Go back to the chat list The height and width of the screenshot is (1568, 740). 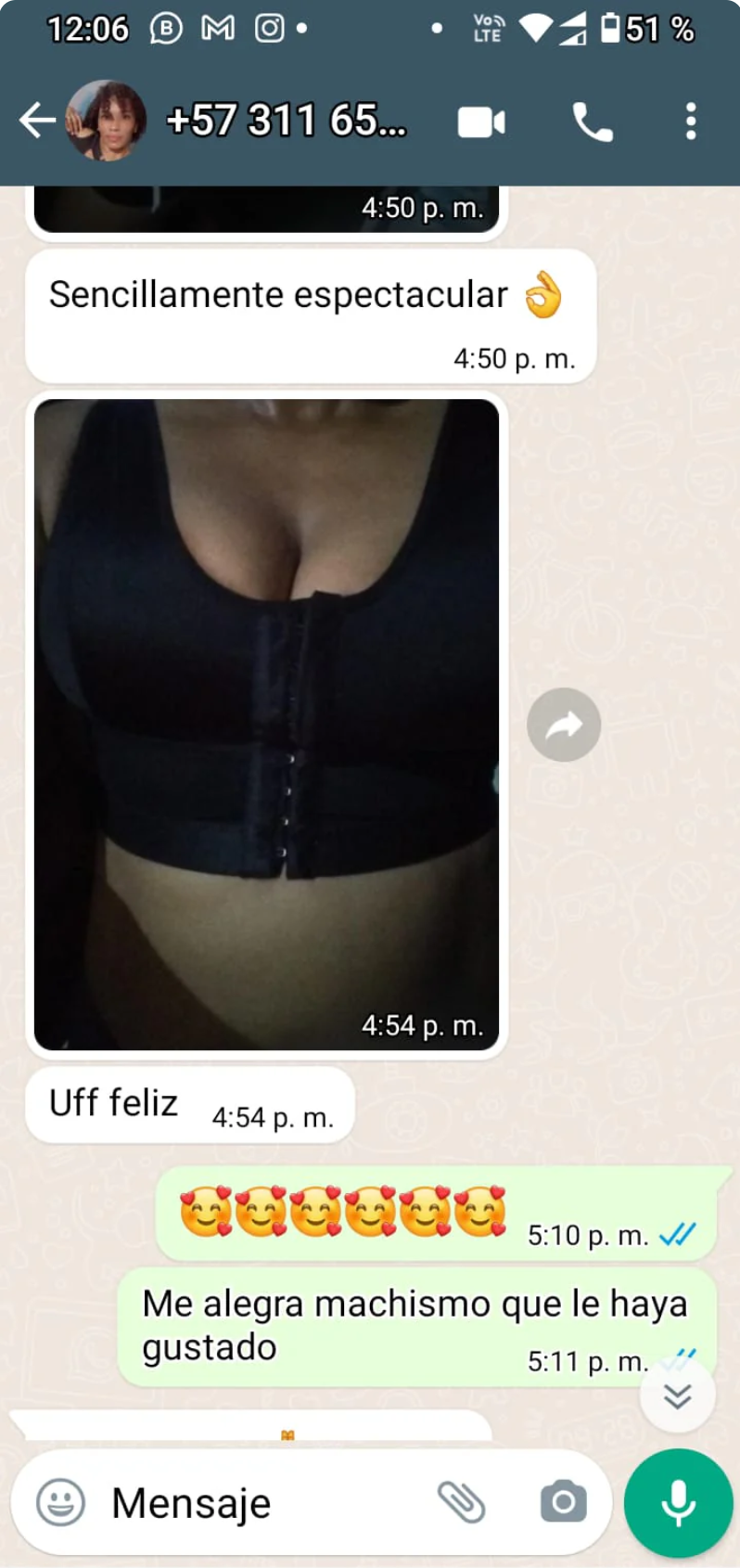[35, 121]
